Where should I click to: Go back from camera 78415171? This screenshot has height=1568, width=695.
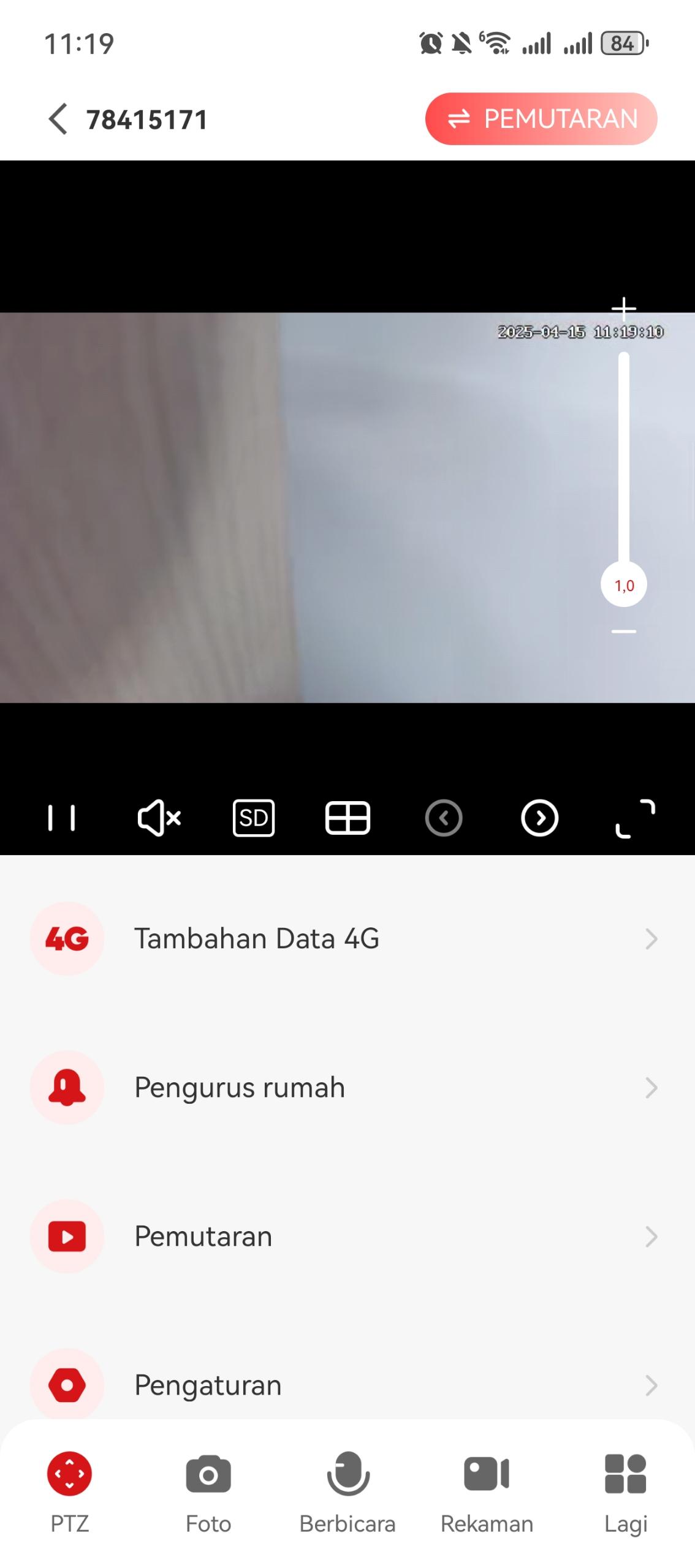58,119
